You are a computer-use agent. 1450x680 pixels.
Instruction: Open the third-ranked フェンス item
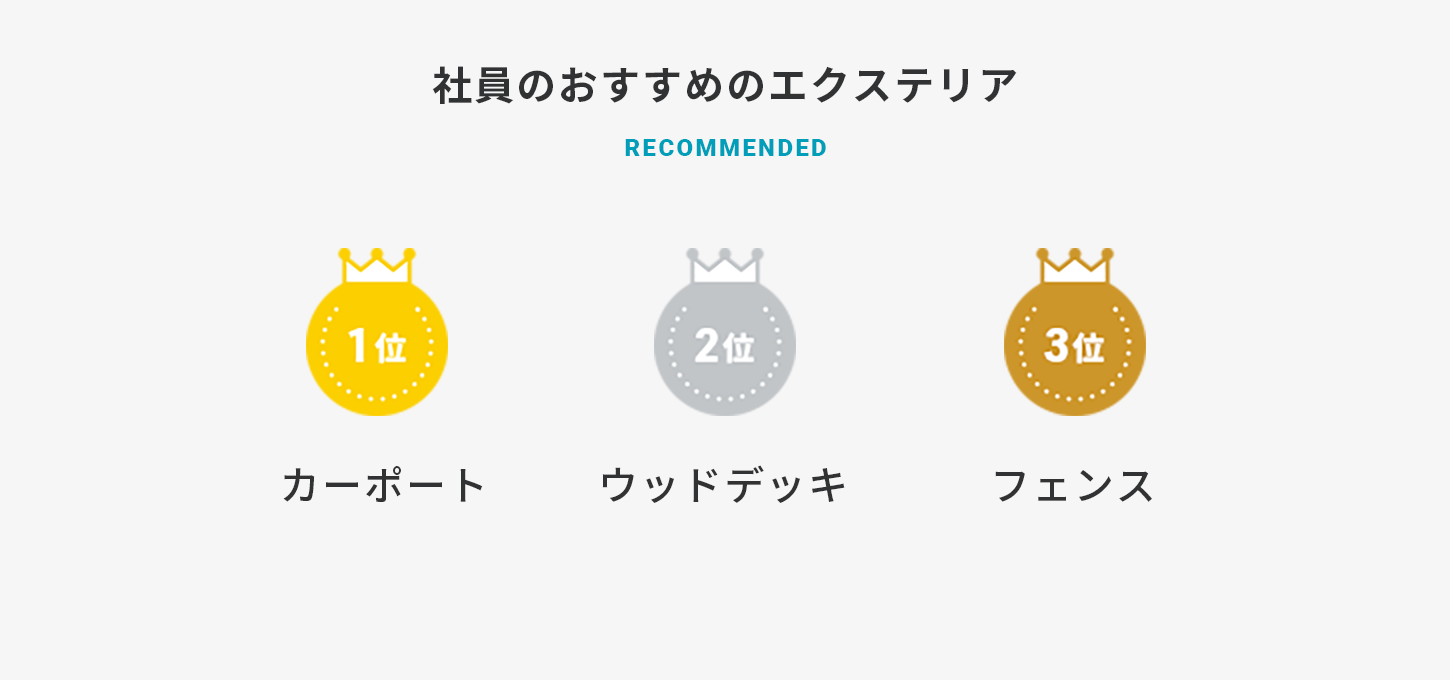[1074, 485]
